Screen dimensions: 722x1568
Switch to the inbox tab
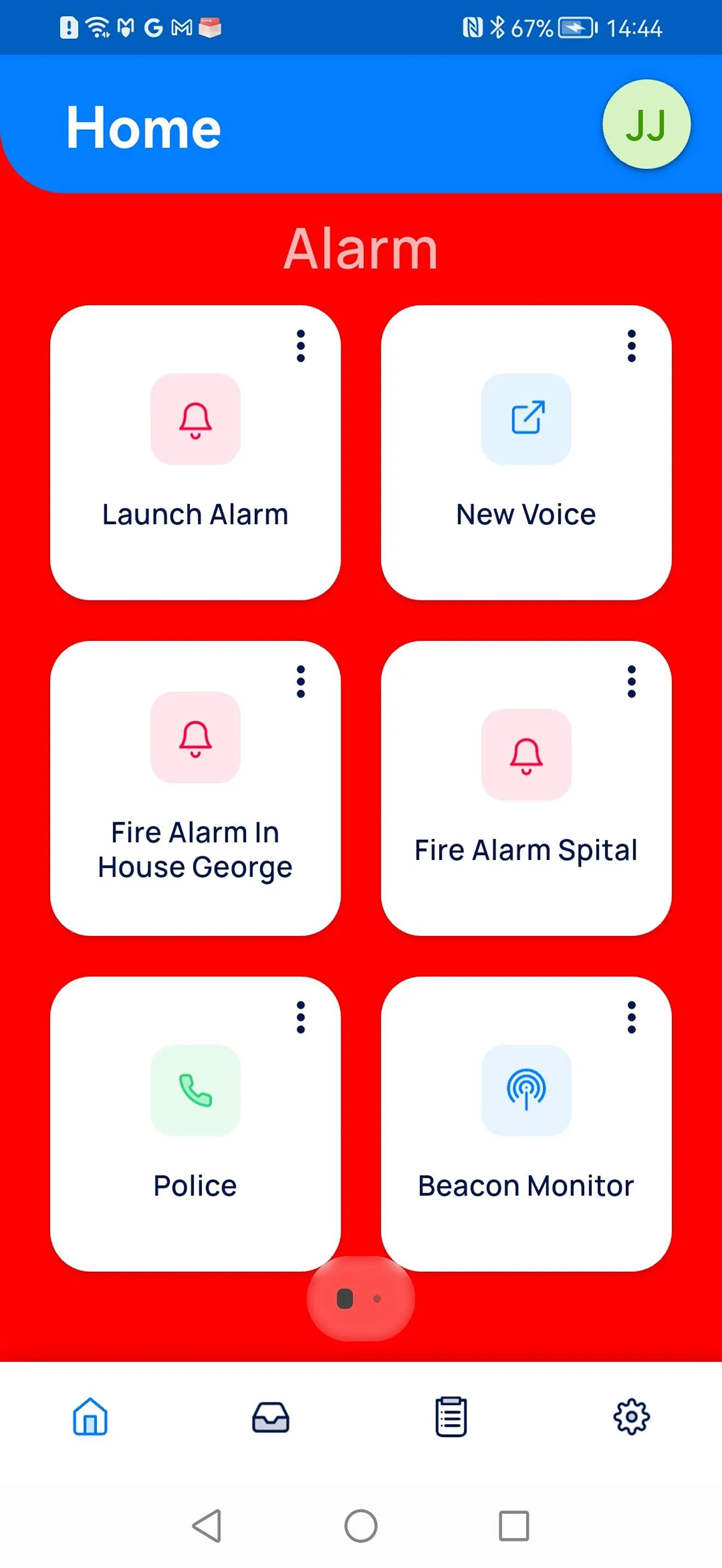pos(270,1417)
